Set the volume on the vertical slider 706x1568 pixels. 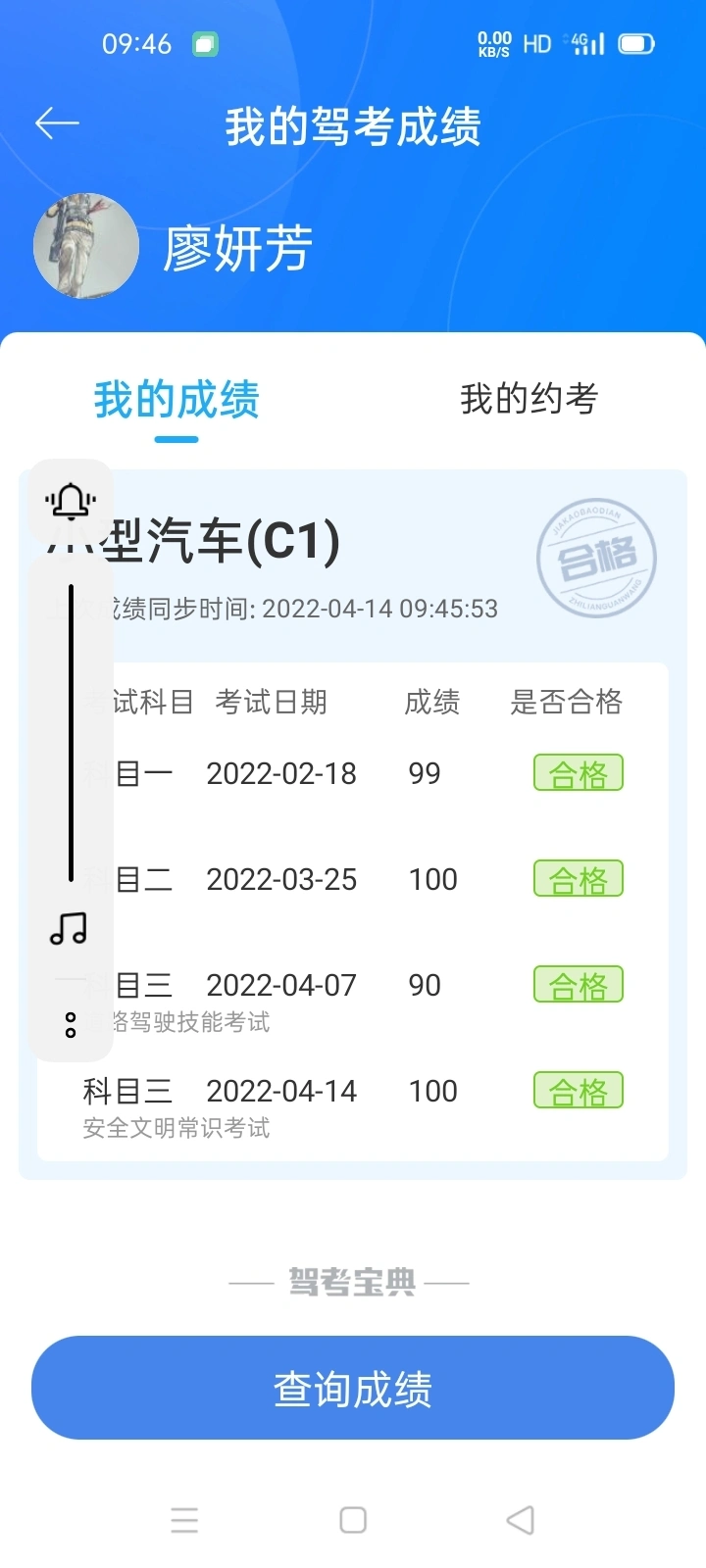(x=71, y=733)
